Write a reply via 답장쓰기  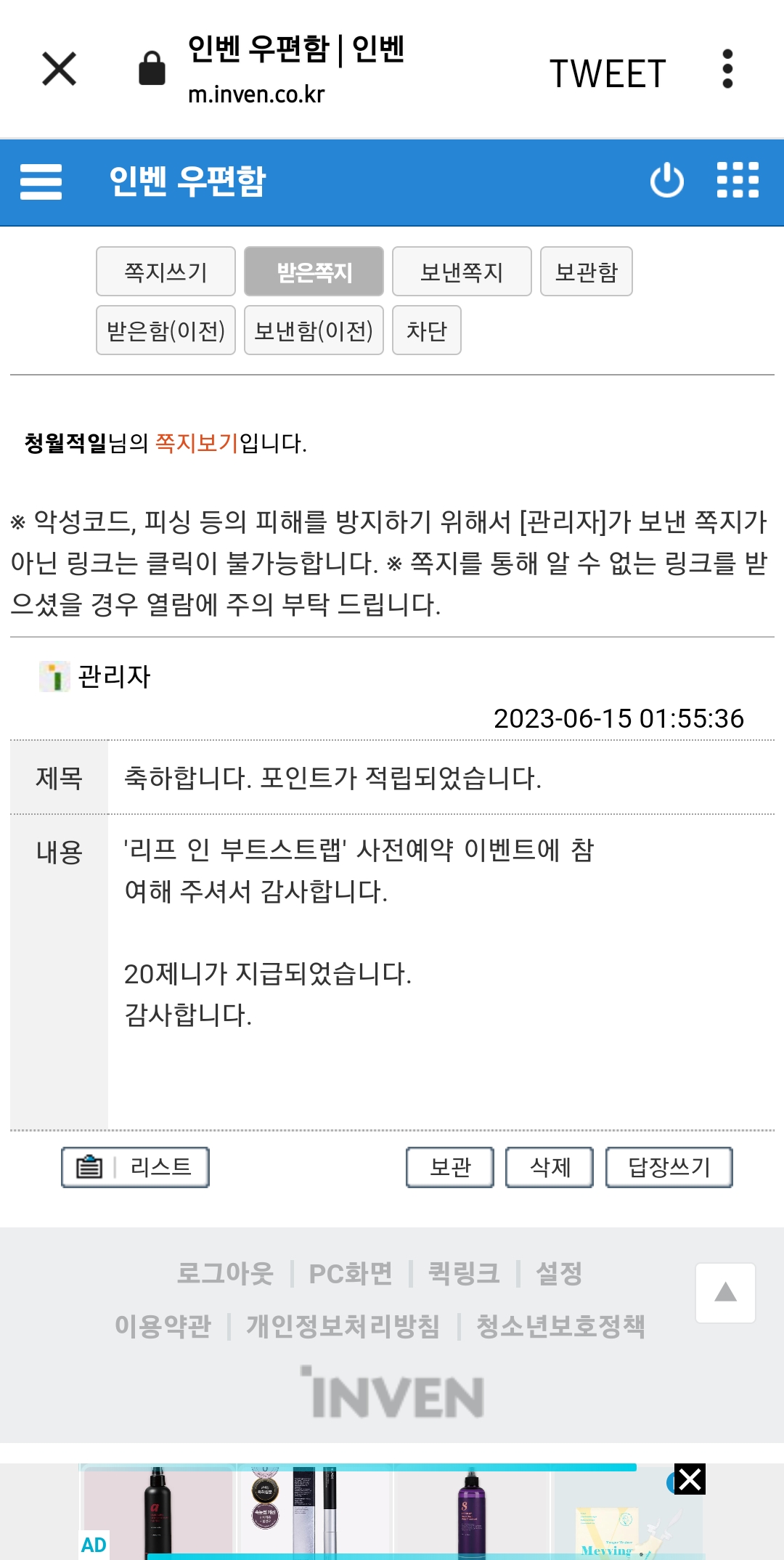pyautogui.click(x=669, y=1167)
